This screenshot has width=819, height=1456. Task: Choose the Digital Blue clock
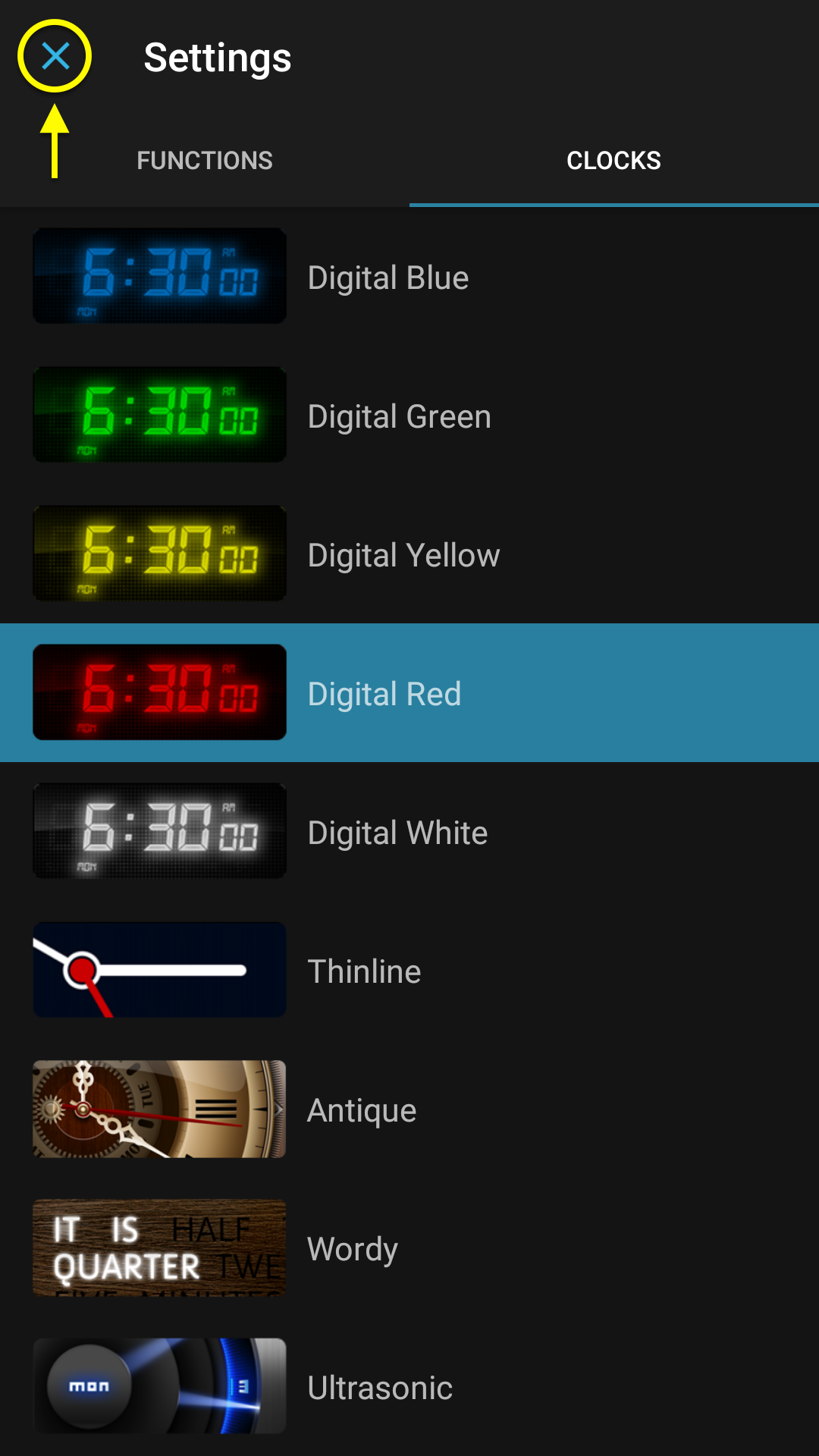pos(409,278)
